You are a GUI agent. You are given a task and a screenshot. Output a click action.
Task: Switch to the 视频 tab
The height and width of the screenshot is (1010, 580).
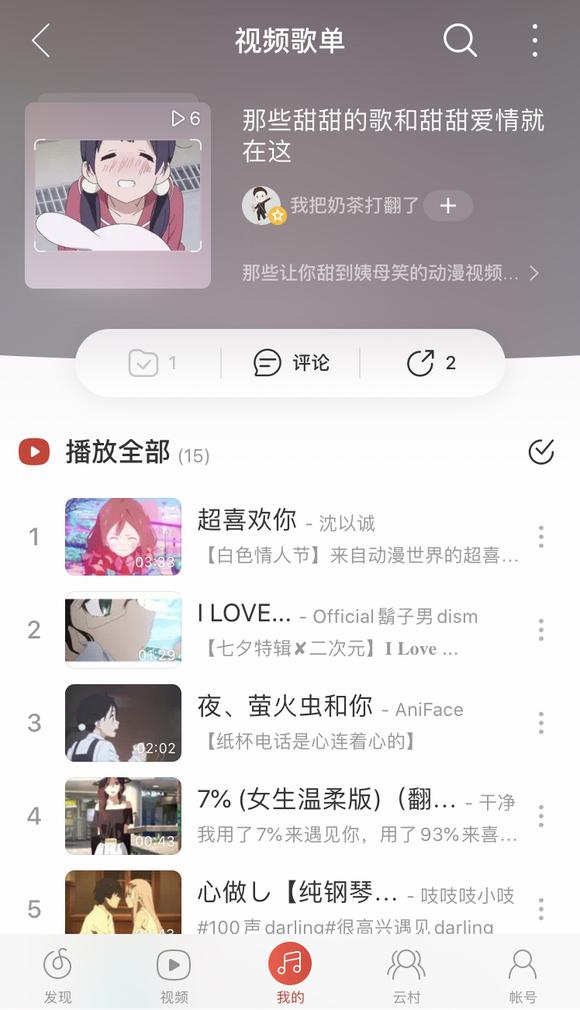pyautogui.click(x=174, y=975)
